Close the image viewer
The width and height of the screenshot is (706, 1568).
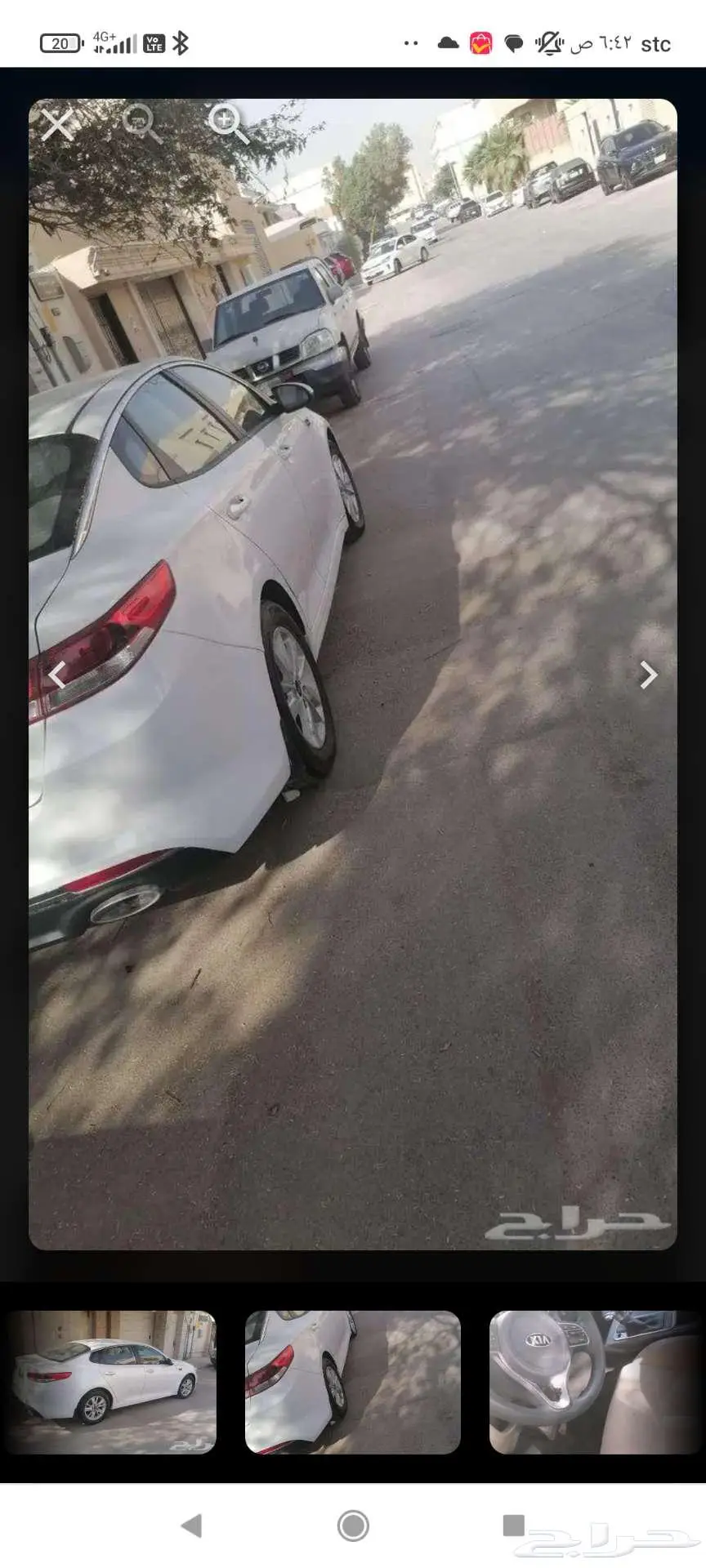pyautogui.click(x=57, y=125)
